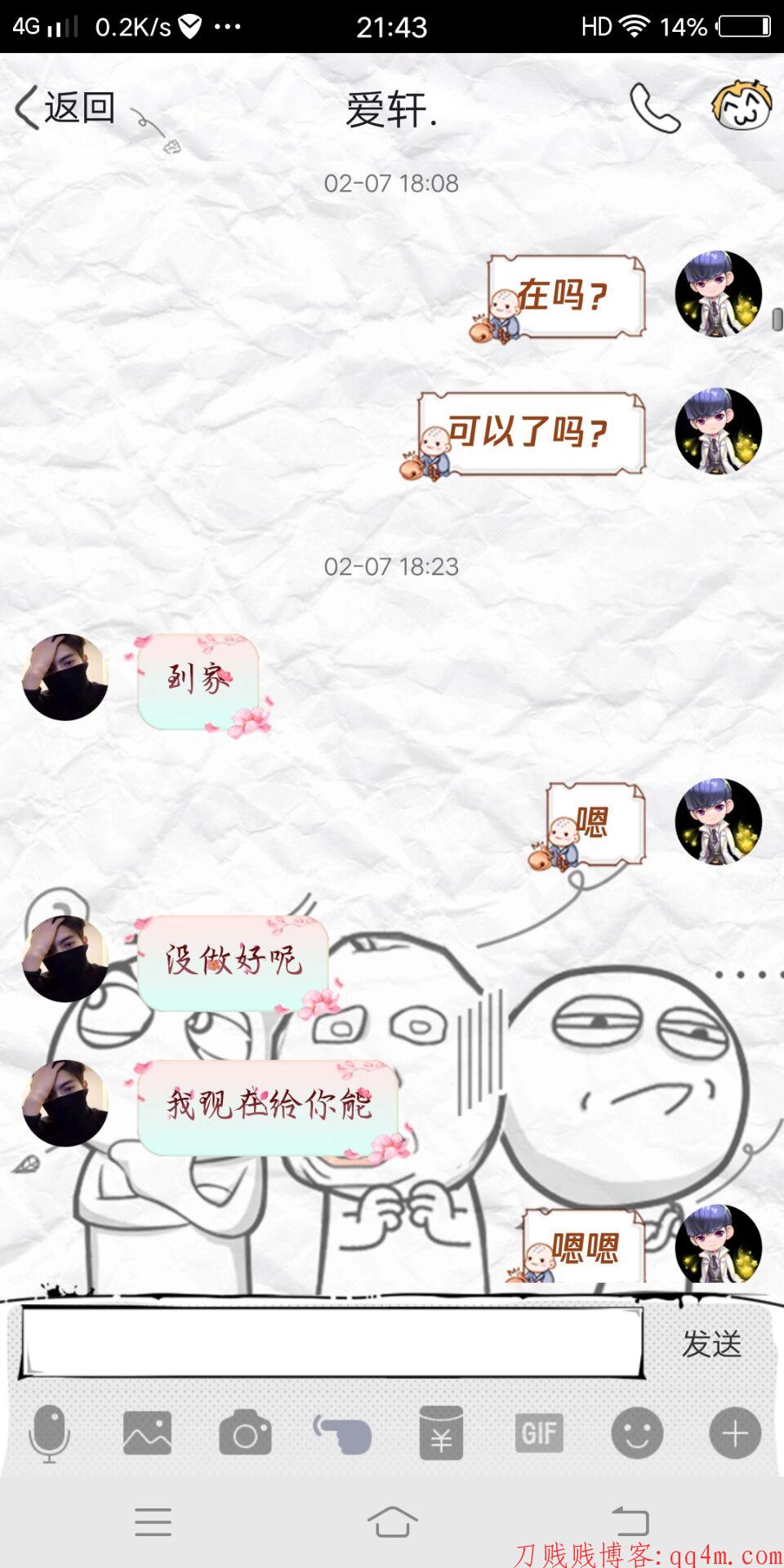Focus the message input field

click(x=331, y=1343)
